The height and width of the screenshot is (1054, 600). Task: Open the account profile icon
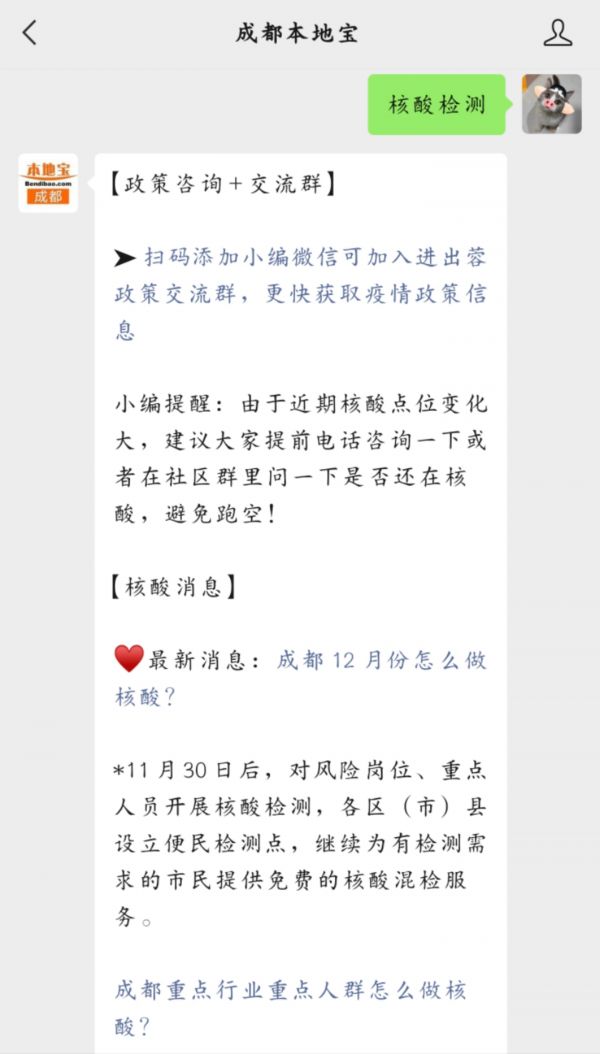coord(558,32)
